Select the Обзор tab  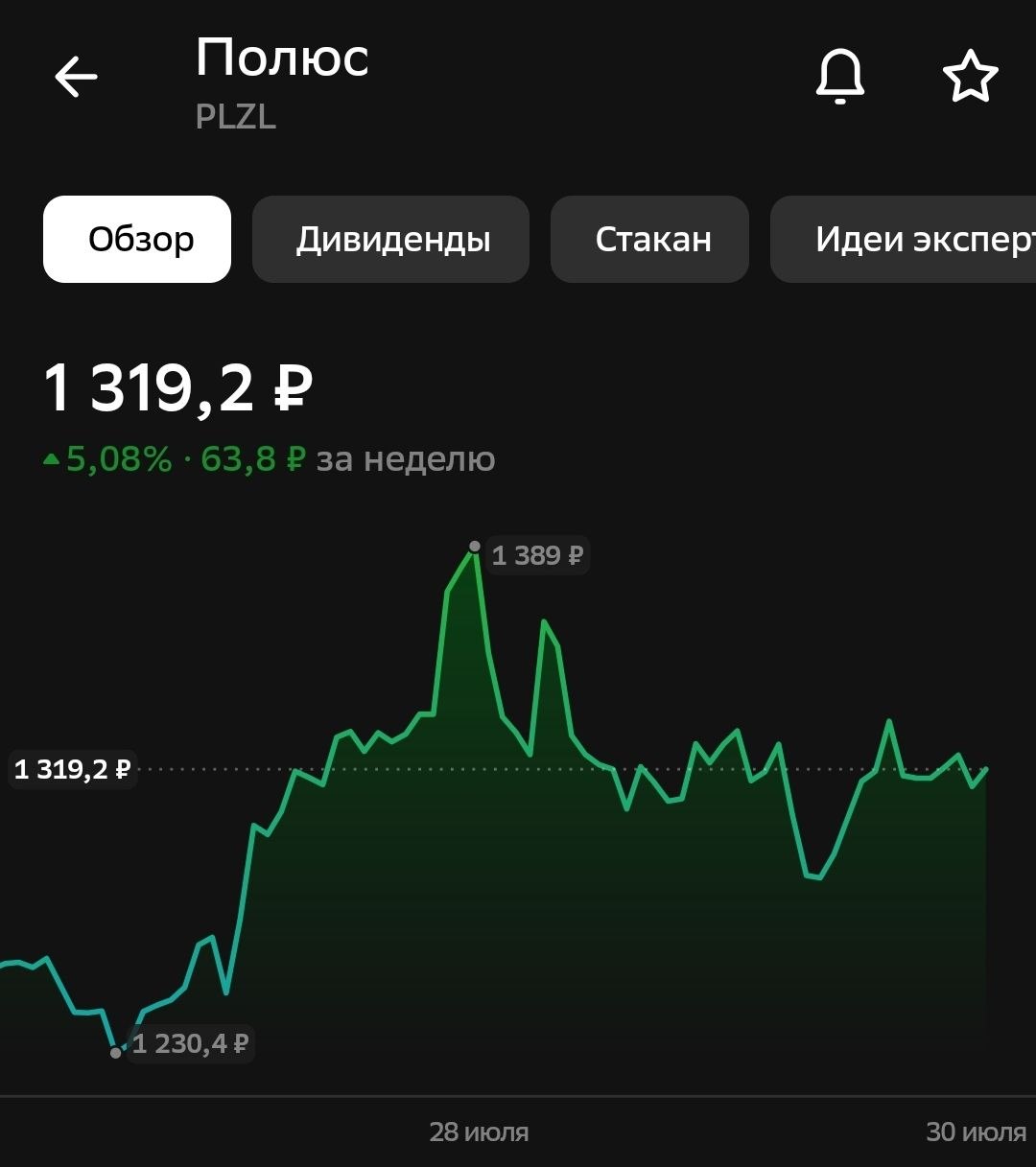pyautogui.click(x=137, y=239)
